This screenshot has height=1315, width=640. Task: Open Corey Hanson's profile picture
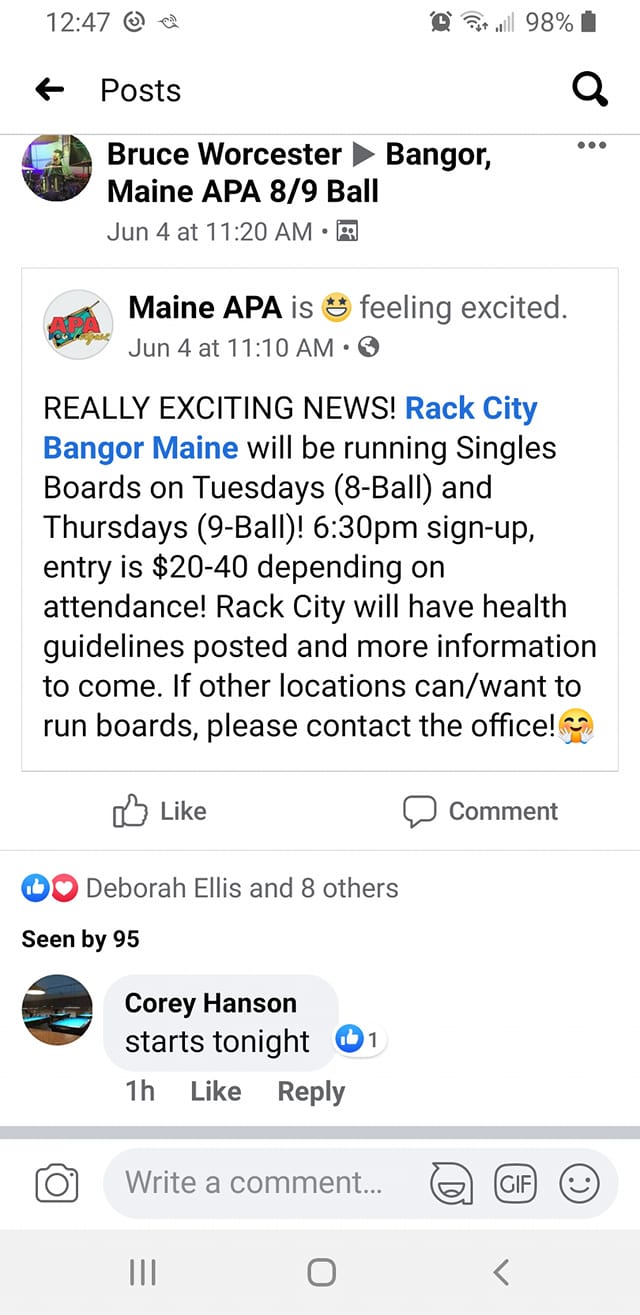[57, 1011]
